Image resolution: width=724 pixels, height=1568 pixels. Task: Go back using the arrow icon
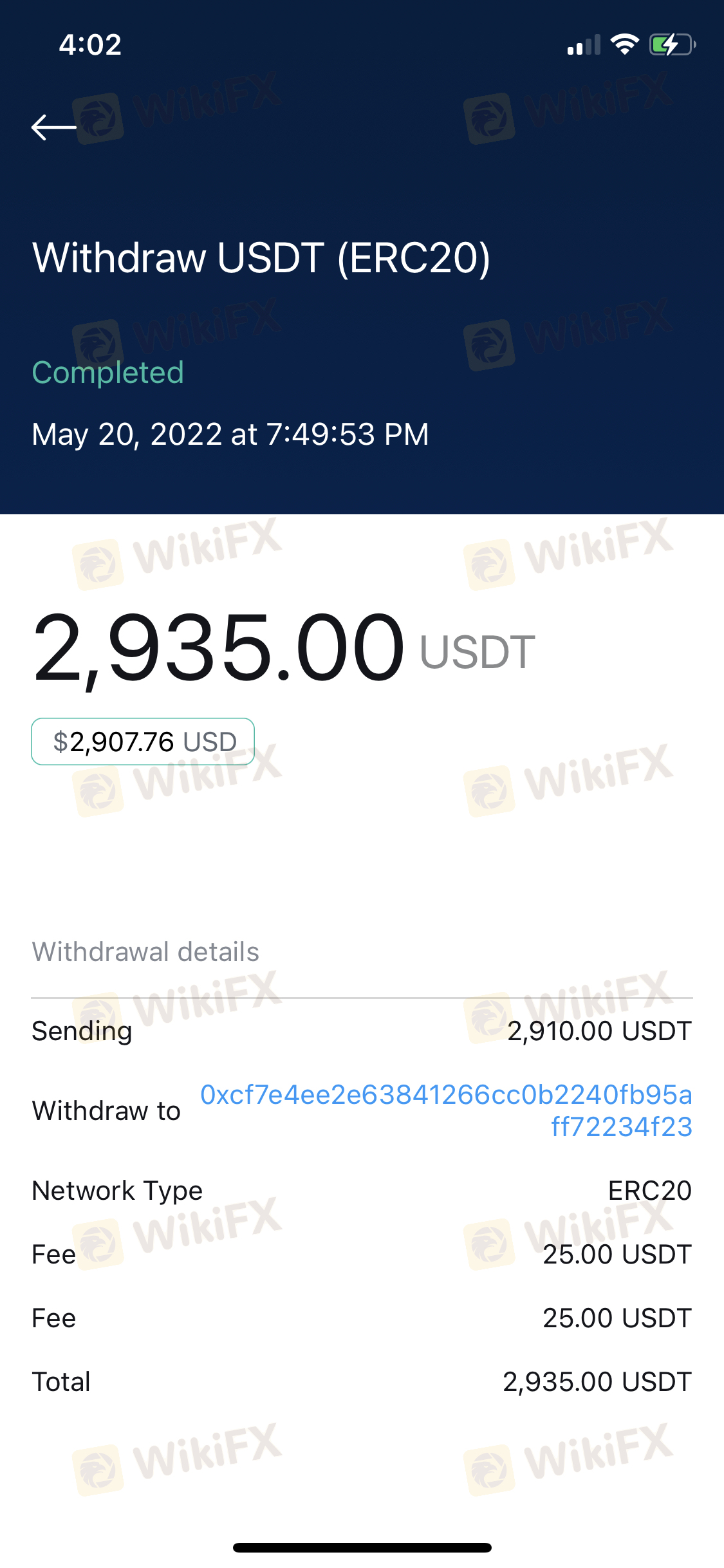click(x=54, y=127)
